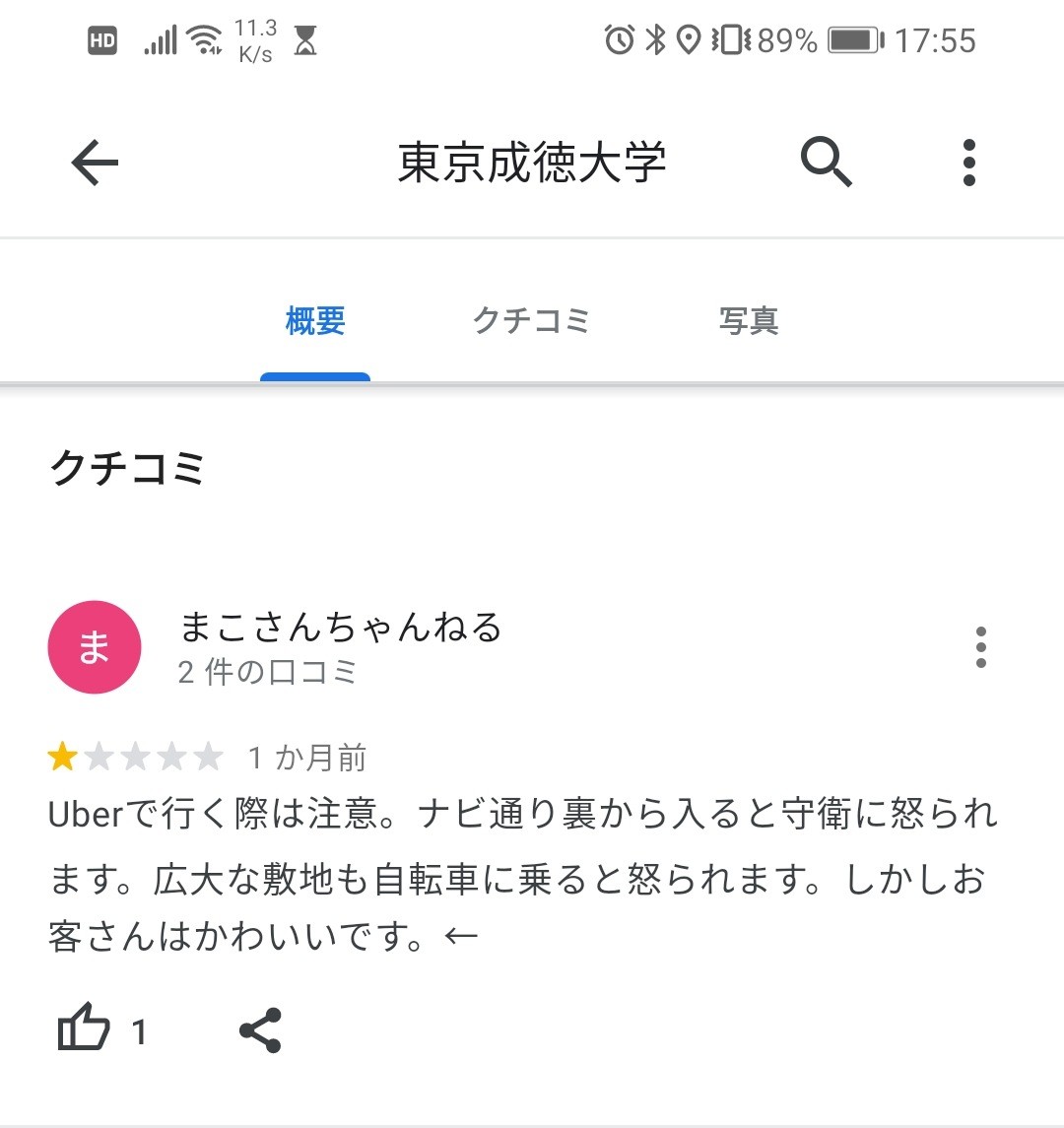Image resolution: width=1064 pixels, height=1128 pixels.
Task: Switch to the 写真 tab
Action: (749, 321)
